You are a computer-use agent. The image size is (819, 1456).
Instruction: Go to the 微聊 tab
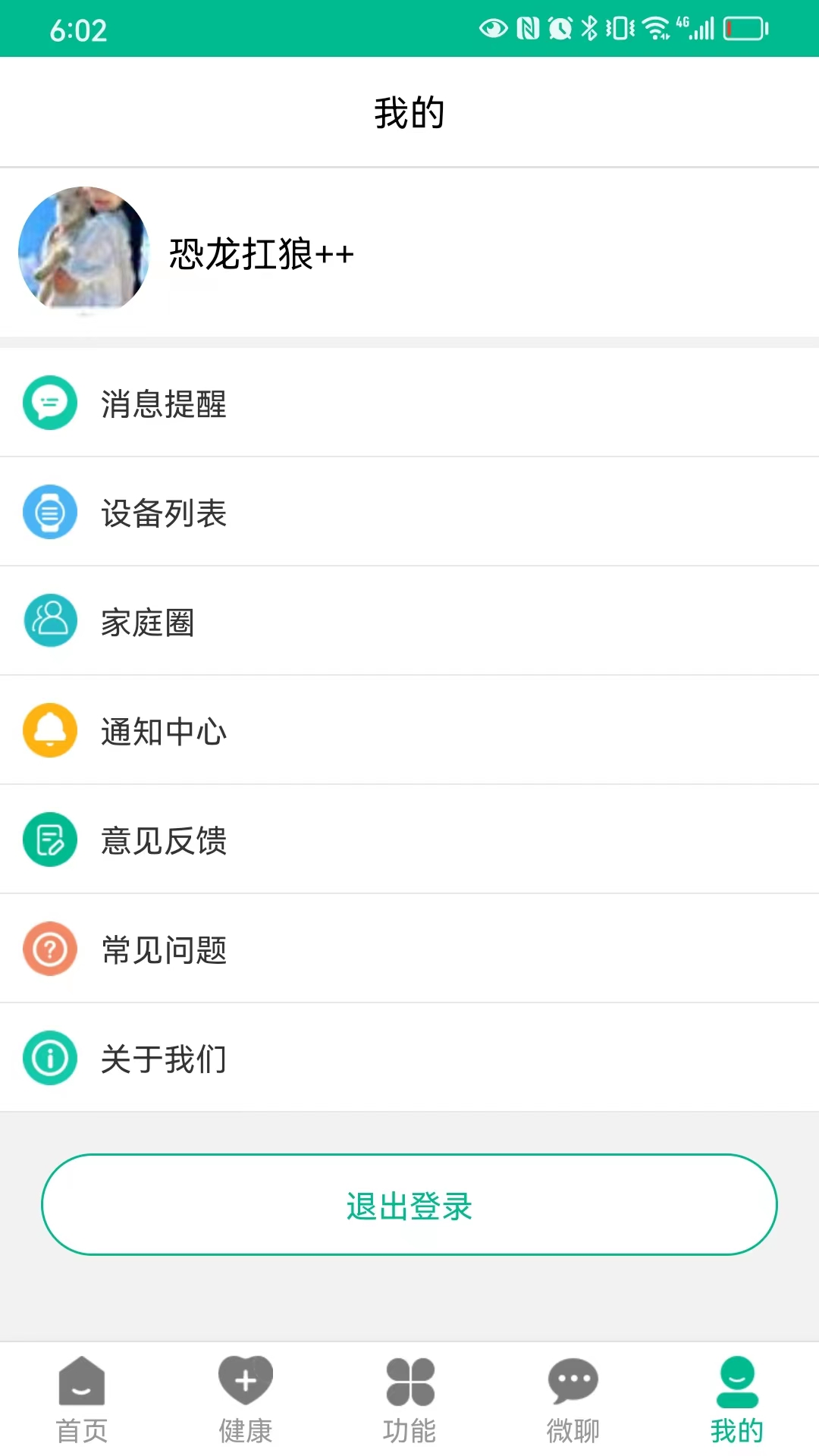[x=573, y=1399]
